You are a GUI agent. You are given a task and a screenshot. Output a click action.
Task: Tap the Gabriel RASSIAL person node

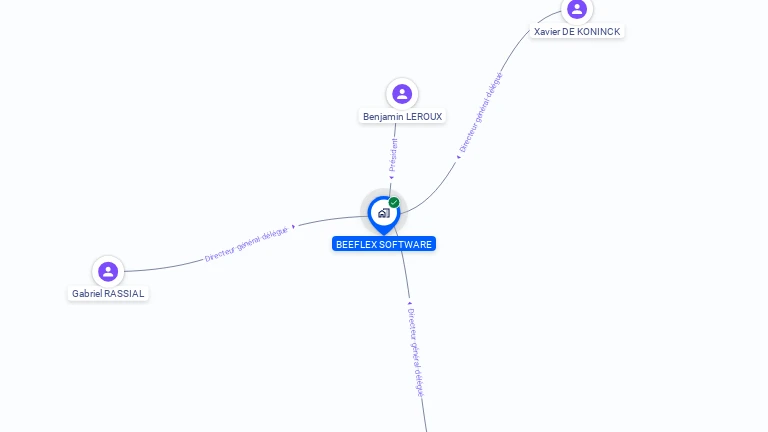click(x=108, y=272)
